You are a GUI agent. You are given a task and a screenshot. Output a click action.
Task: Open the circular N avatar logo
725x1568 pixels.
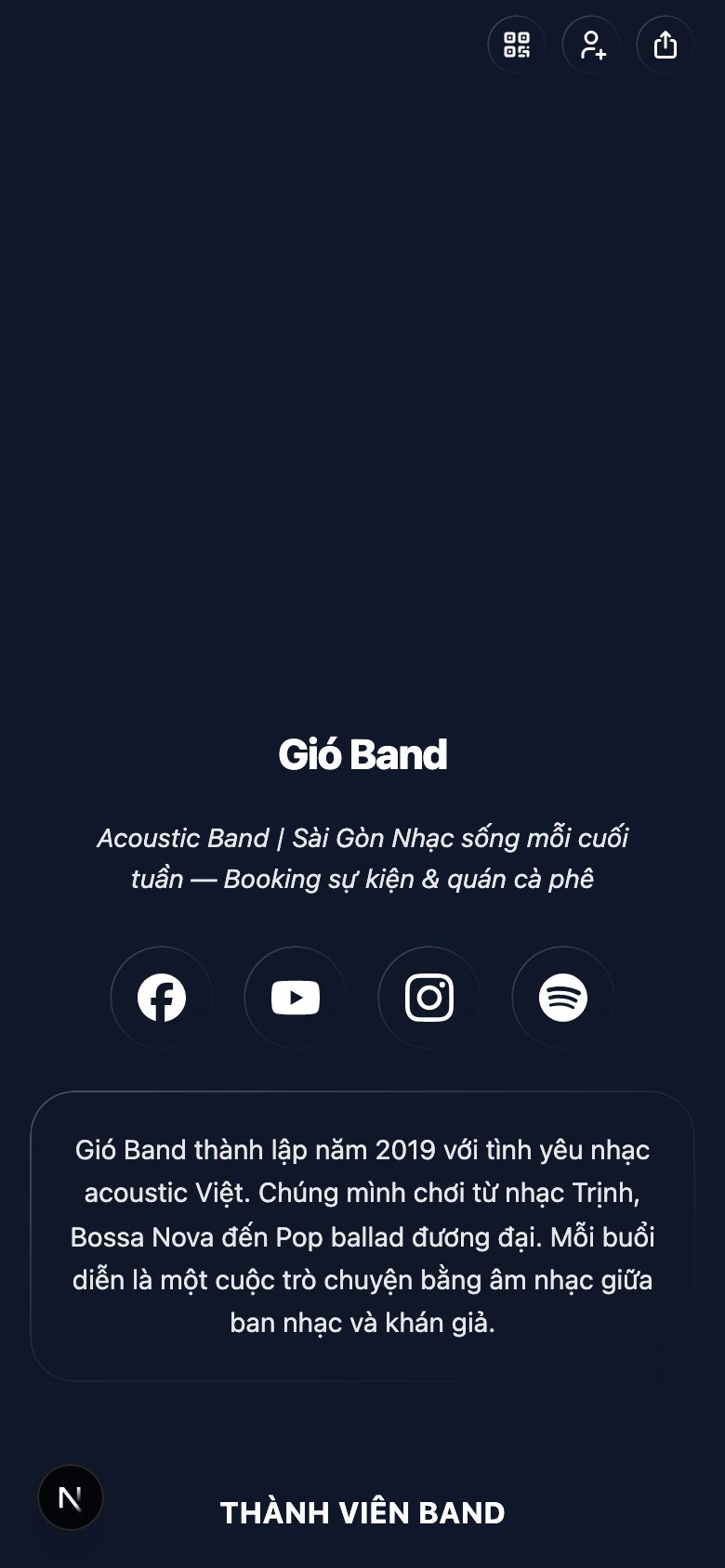point(71,1496)
